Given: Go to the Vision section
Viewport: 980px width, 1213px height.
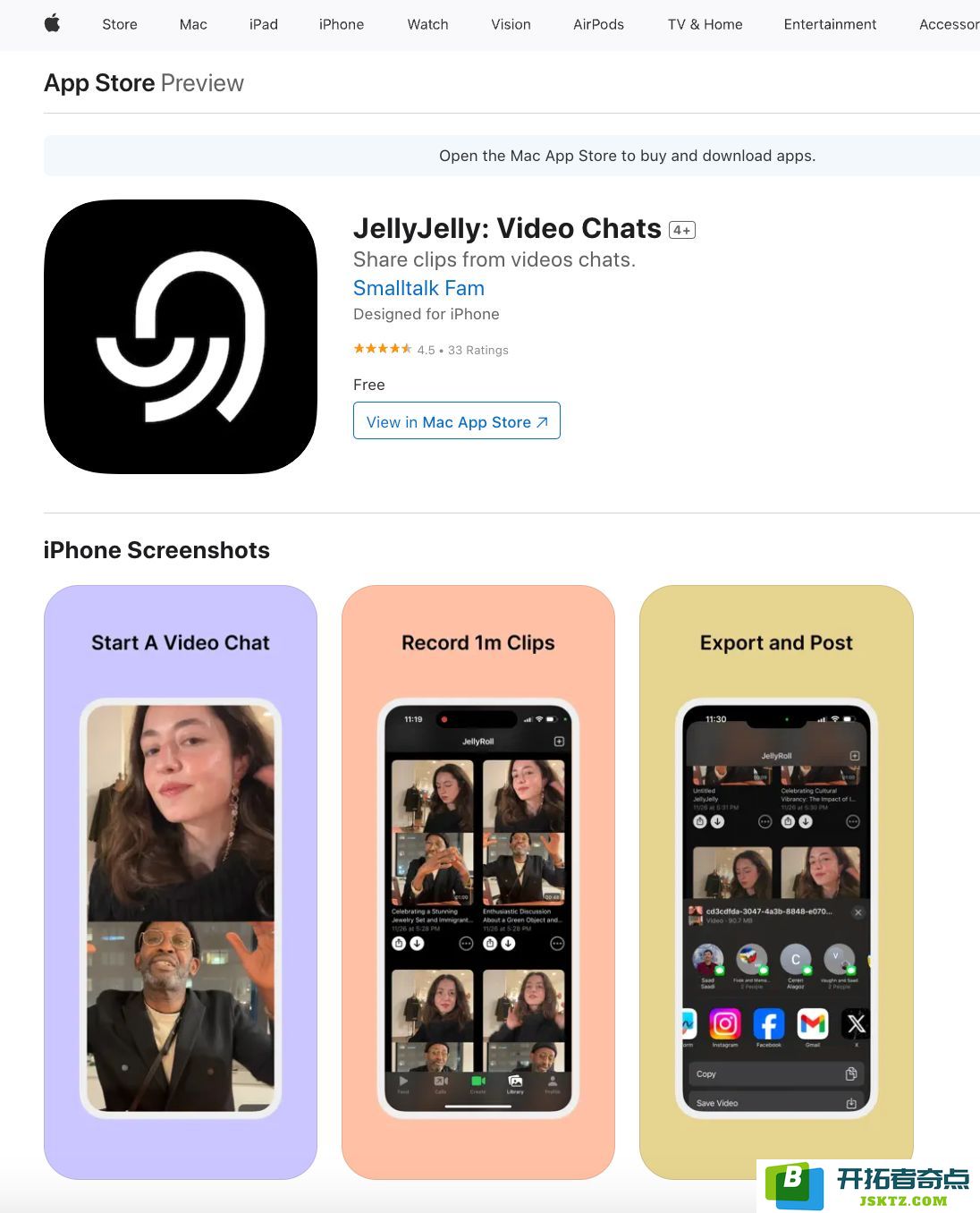Looking at the screenshot, I should pos(511,24).
